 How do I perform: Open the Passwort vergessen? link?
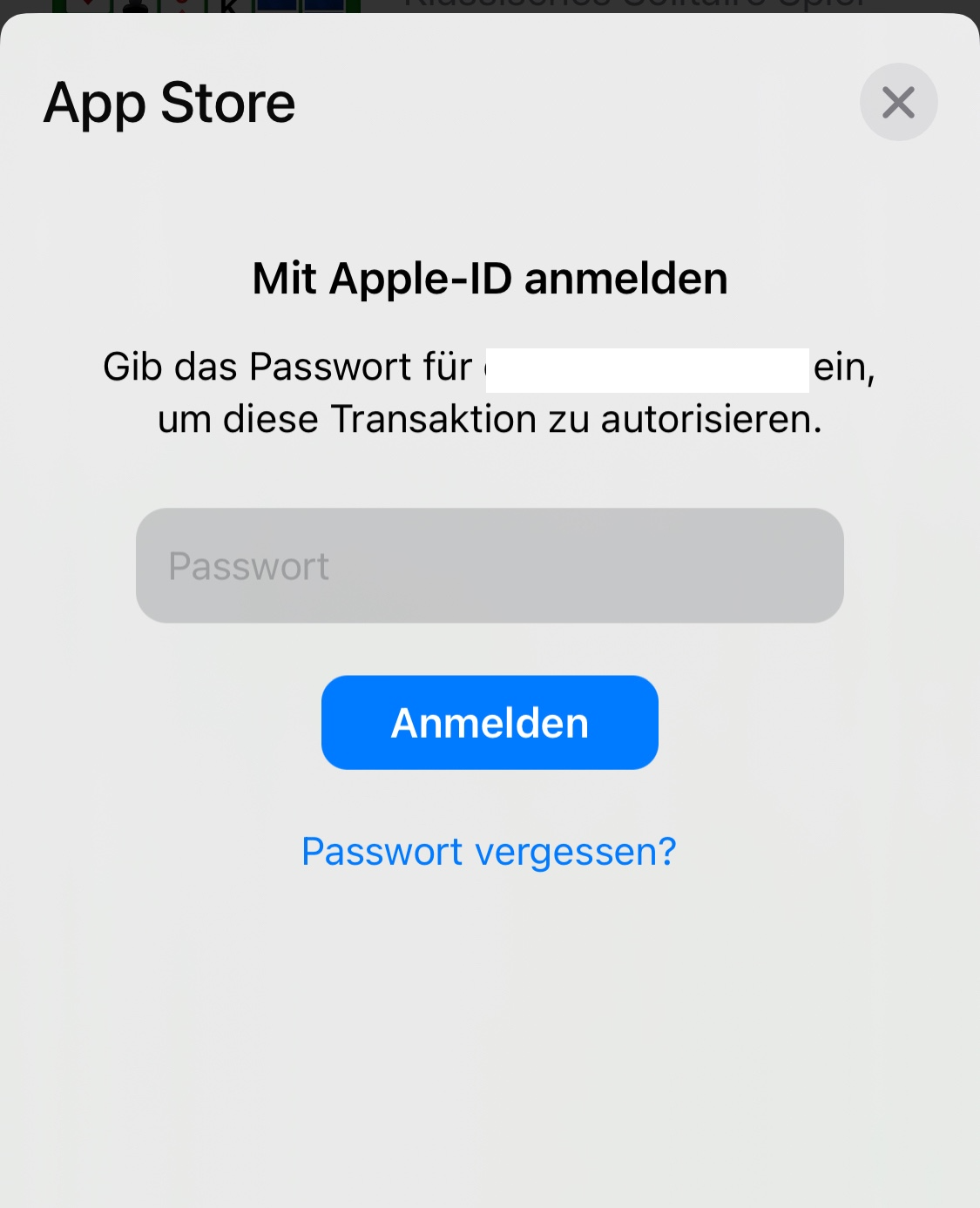click(489, 851)
